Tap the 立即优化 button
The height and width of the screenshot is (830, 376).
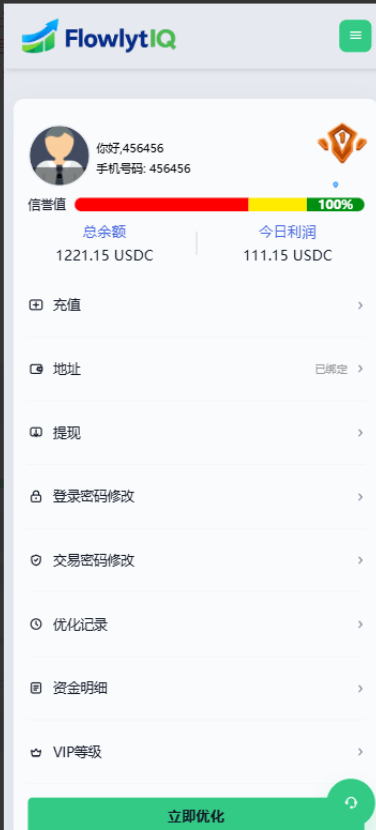[x=196, y=815]
